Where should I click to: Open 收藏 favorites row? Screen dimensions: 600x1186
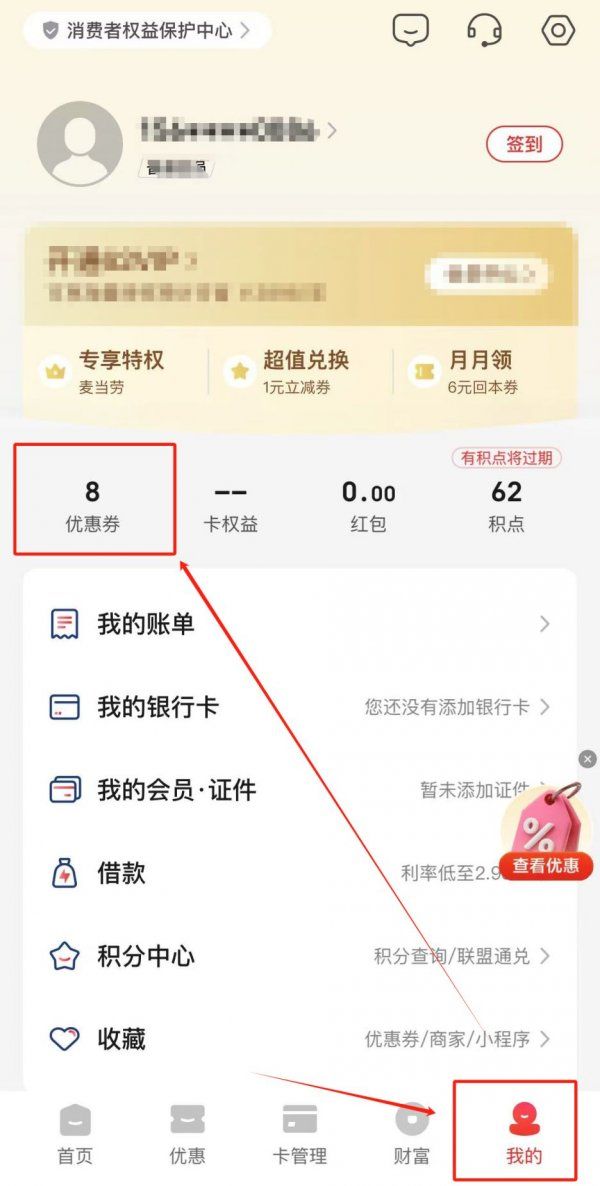coord(300,1039)
